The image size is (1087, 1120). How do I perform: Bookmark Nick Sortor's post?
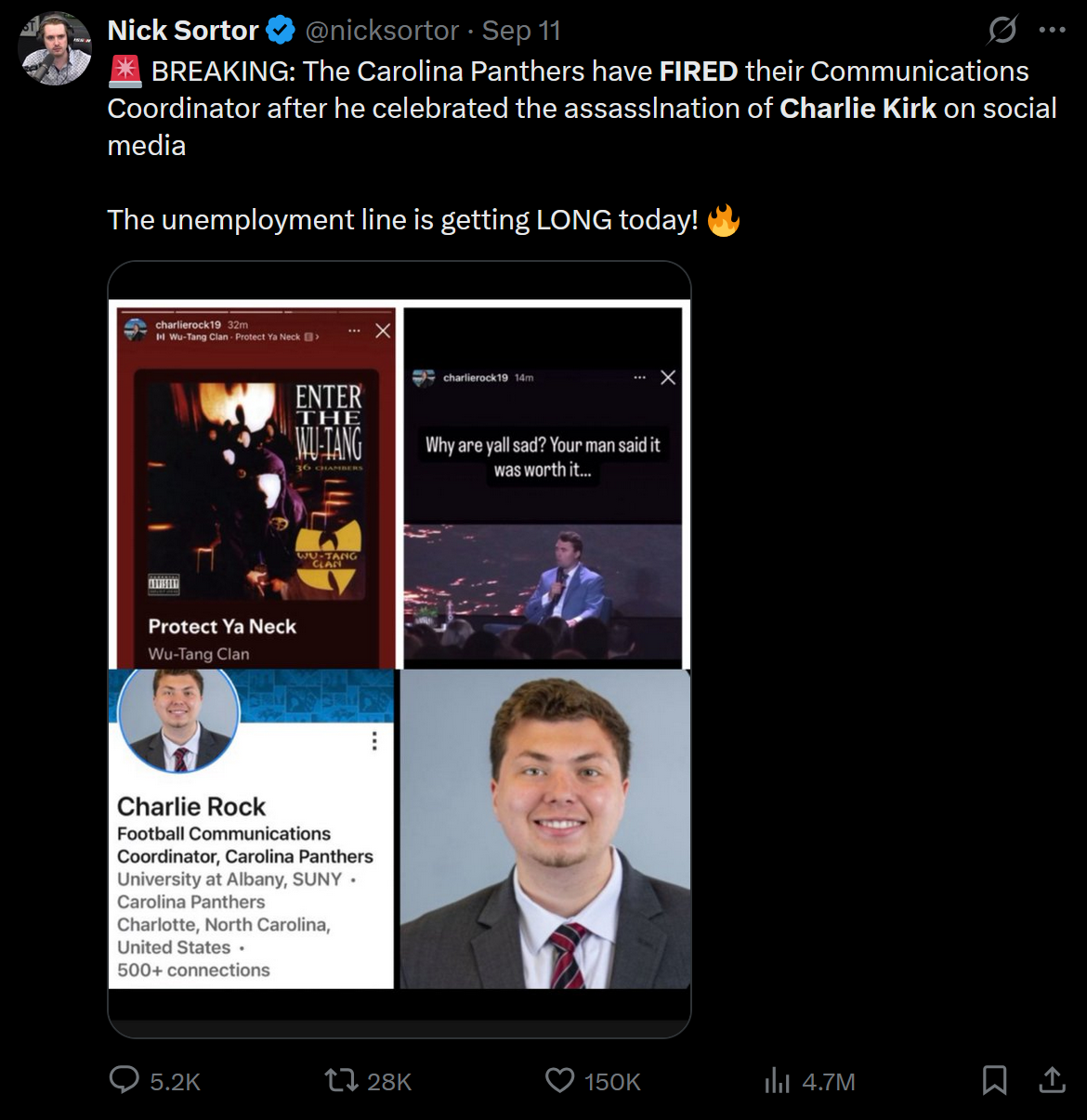coord(994,1080)
